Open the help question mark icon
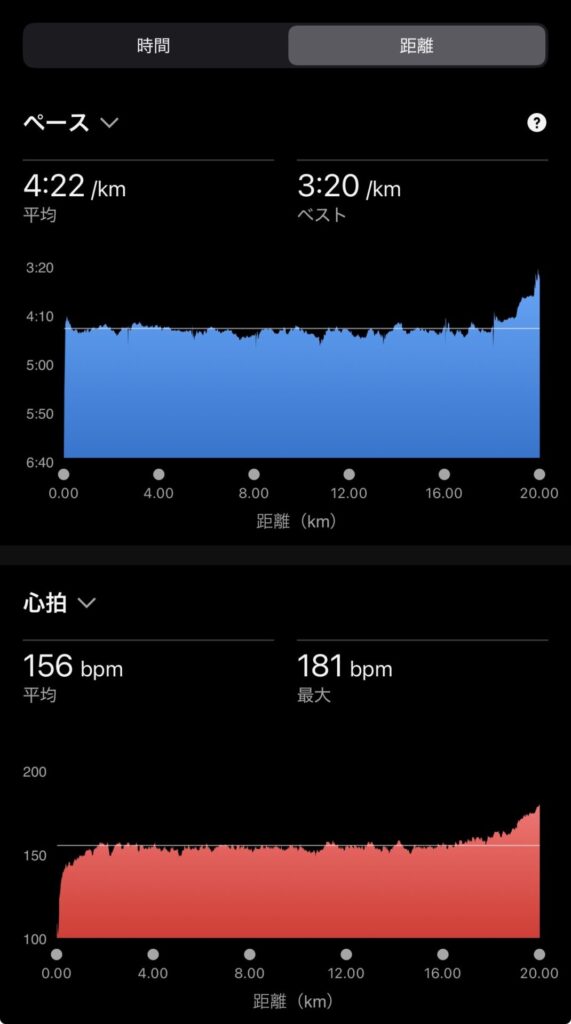This screenshot has width=571, height=1024. pyautogui.click(x=536, y=123)
